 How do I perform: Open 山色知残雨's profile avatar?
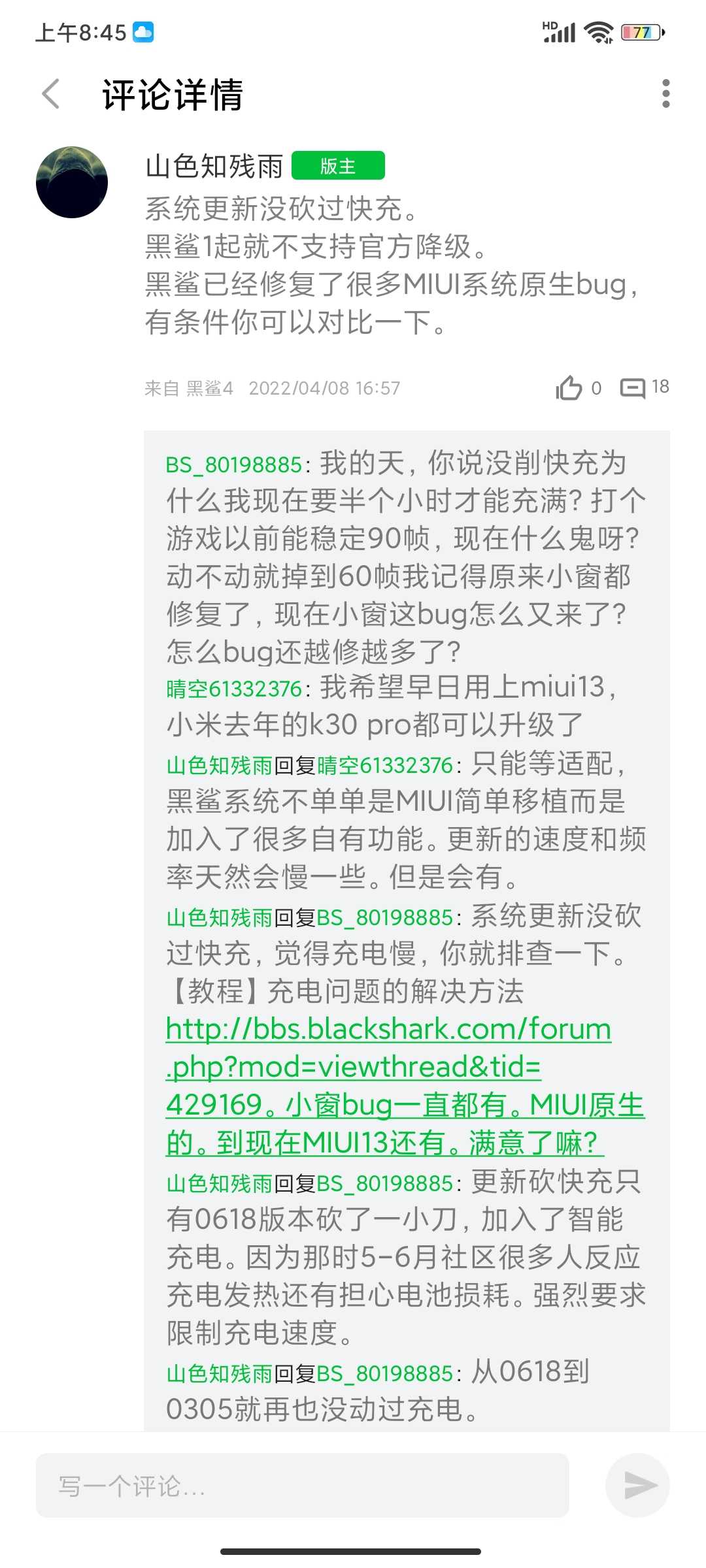coord(72,182)
